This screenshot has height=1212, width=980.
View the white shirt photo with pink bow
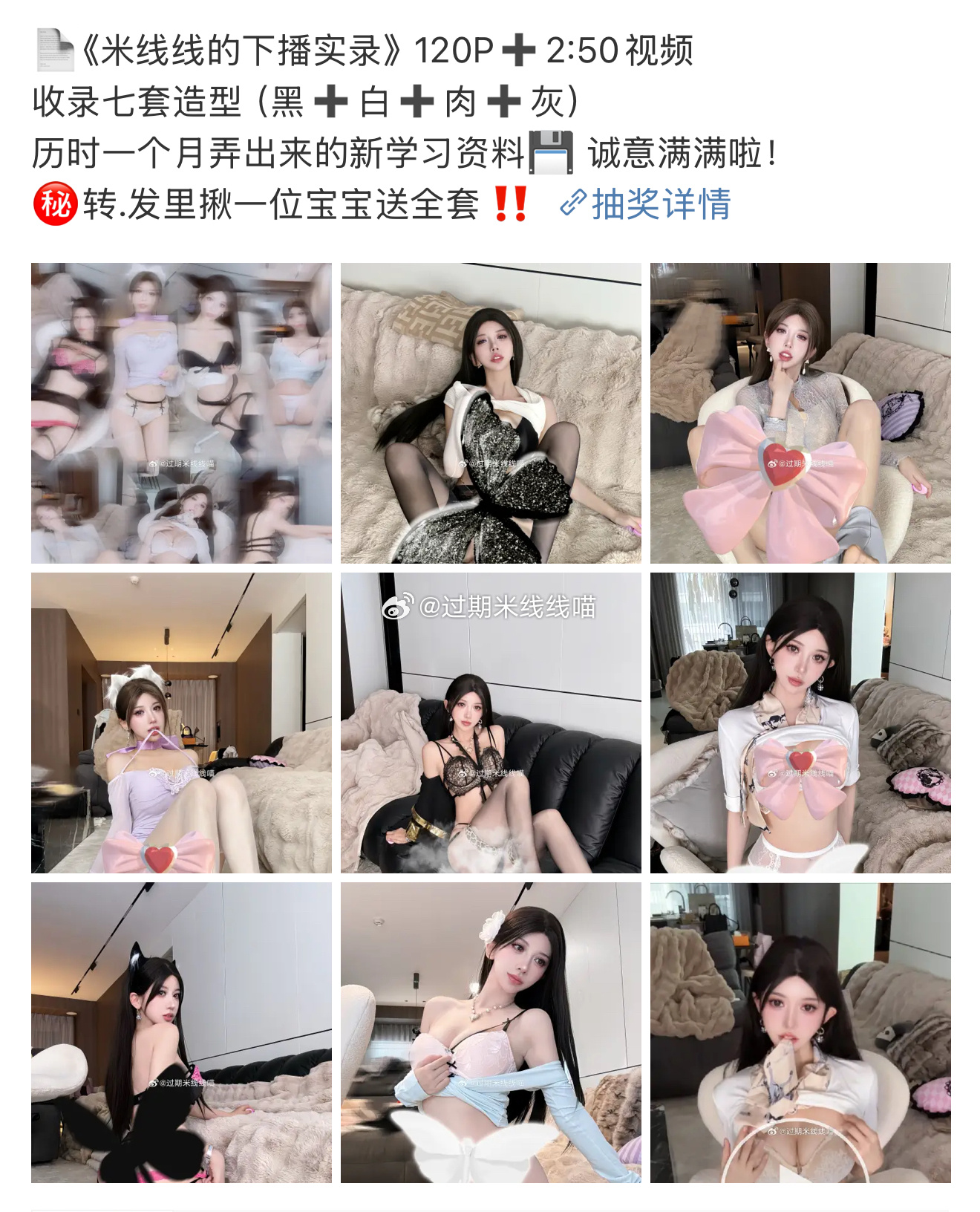(800, 723)
